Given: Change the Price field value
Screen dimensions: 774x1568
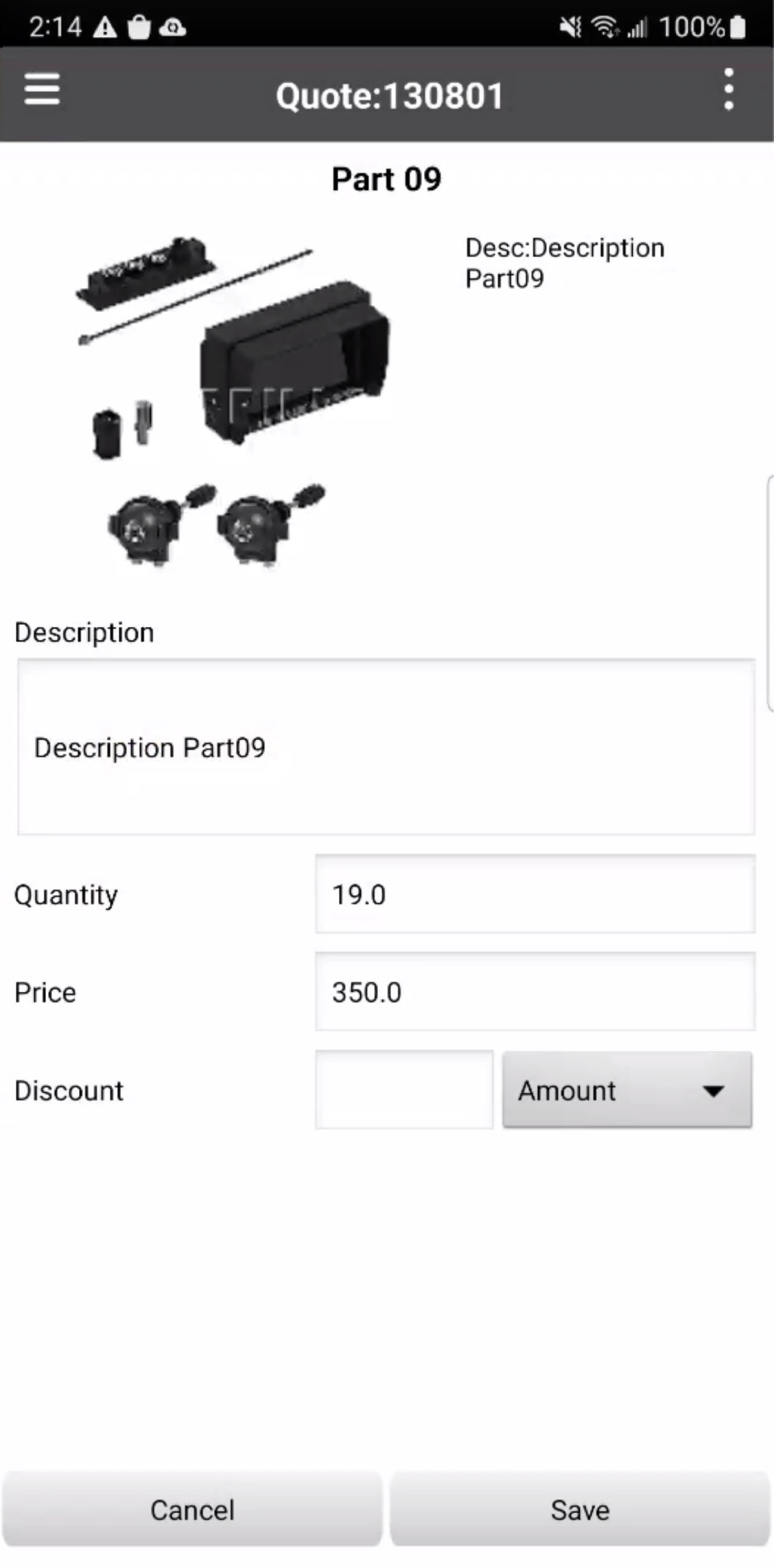Looking at the screenshot, I should pos(535,992).
